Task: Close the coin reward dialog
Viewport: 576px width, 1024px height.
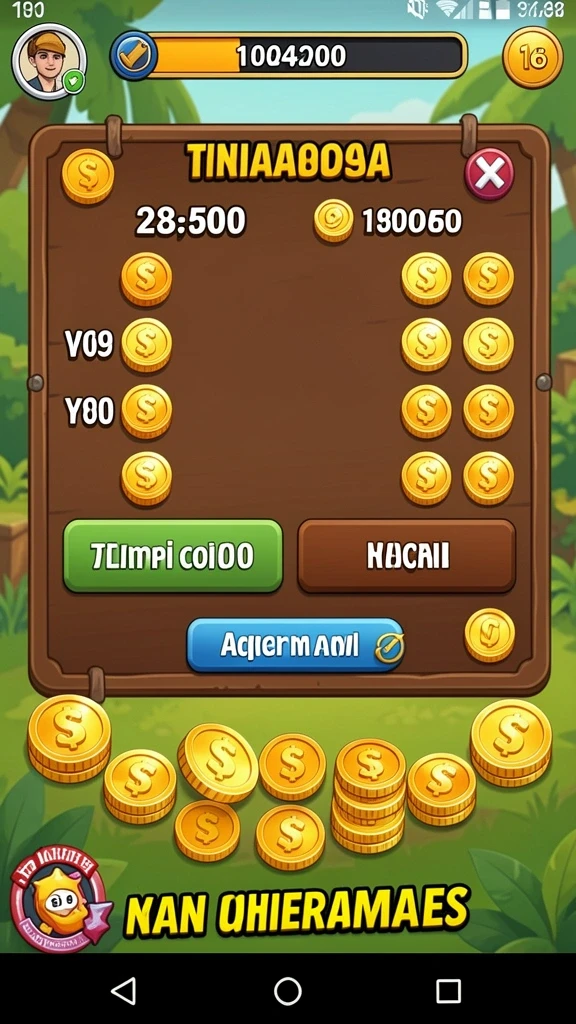Action: tap(489, 174)
